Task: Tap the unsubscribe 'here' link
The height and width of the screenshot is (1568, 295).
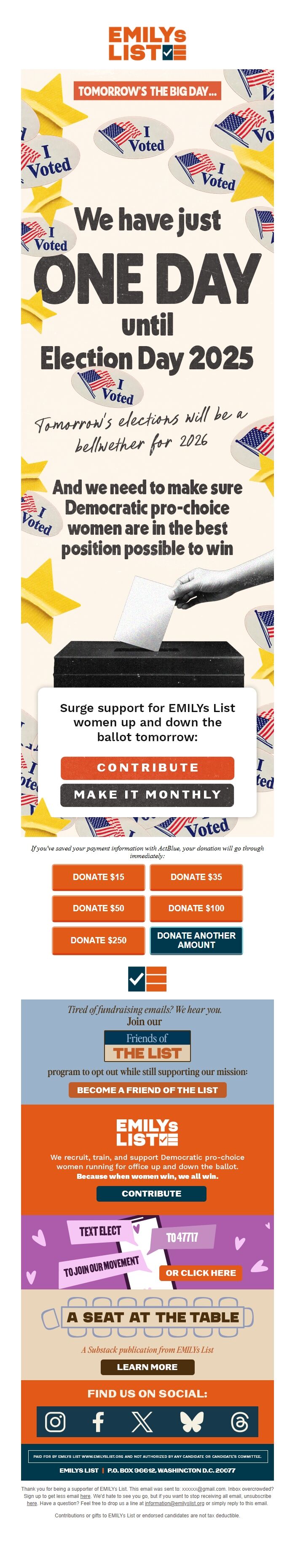Action: pyautogui.click(x=32, y=1503)
